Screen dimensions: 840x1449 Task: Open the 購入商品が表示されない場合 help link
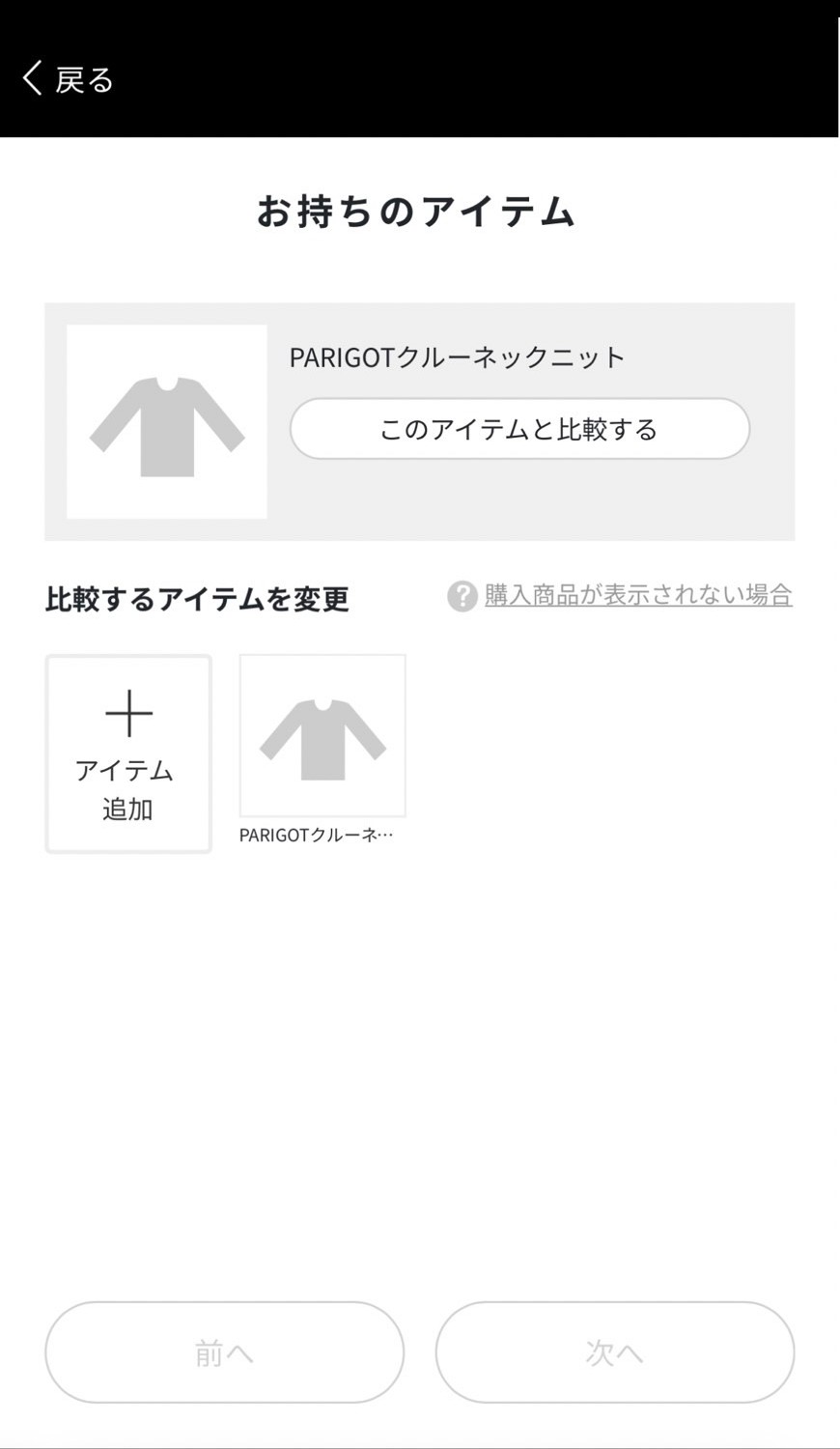(x=637, y=595)
